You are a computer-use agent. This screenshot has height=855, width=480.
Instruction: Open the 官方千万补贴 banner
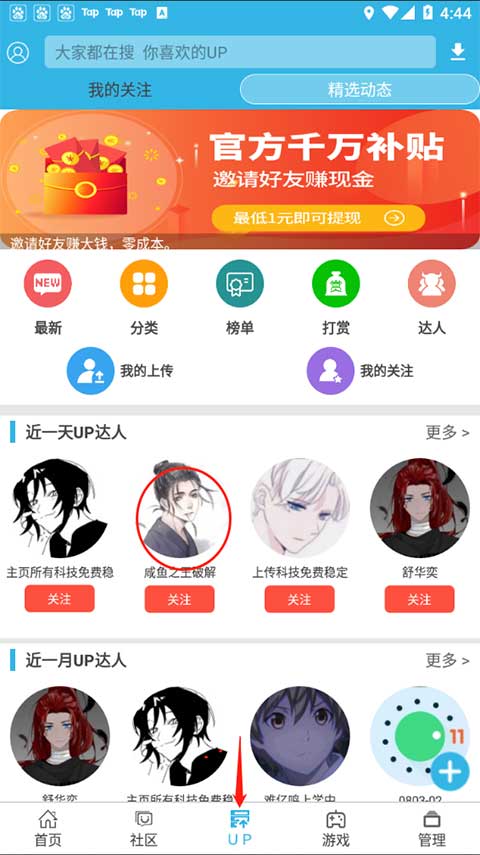pyautogui.click(x=240, y=179)
